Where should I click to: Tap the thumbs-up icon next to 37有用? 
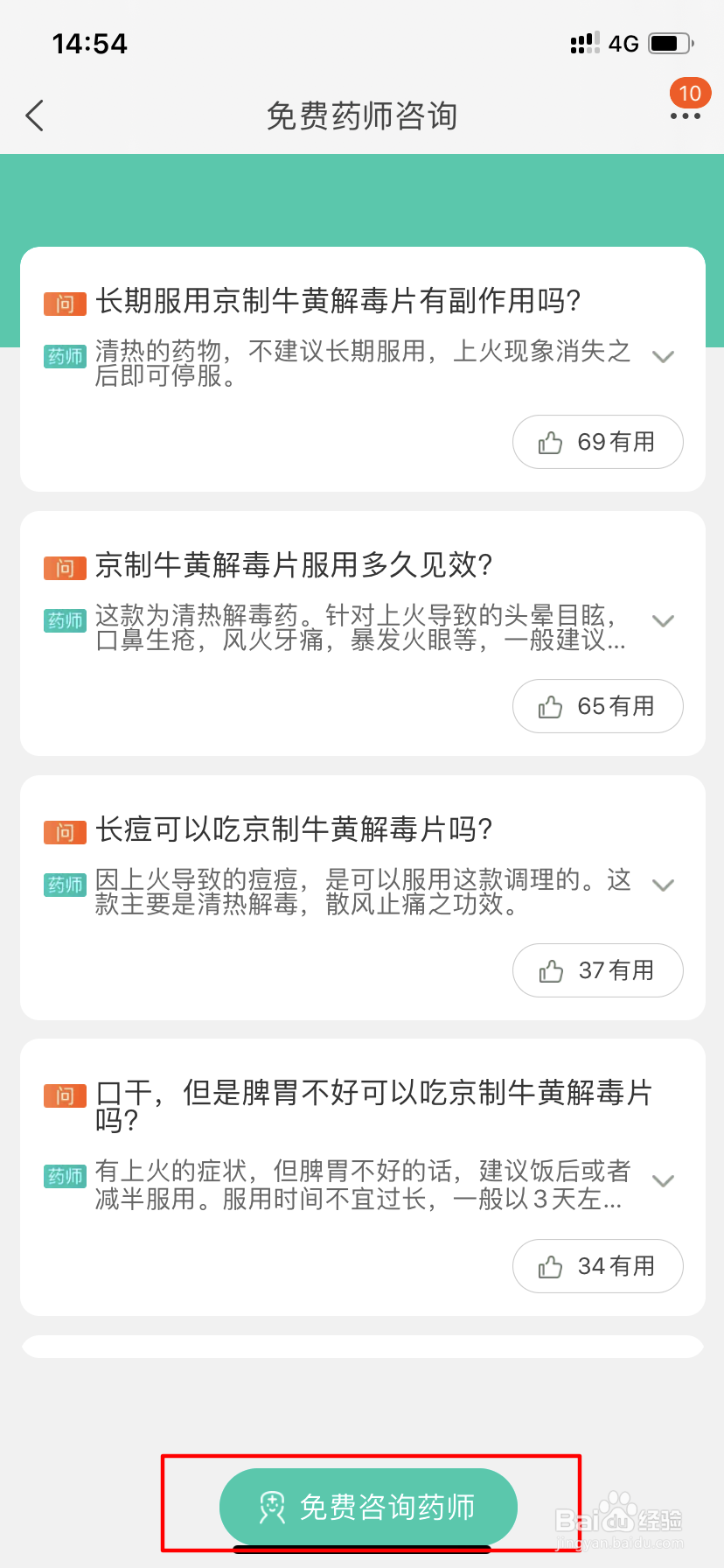(552, 970)
